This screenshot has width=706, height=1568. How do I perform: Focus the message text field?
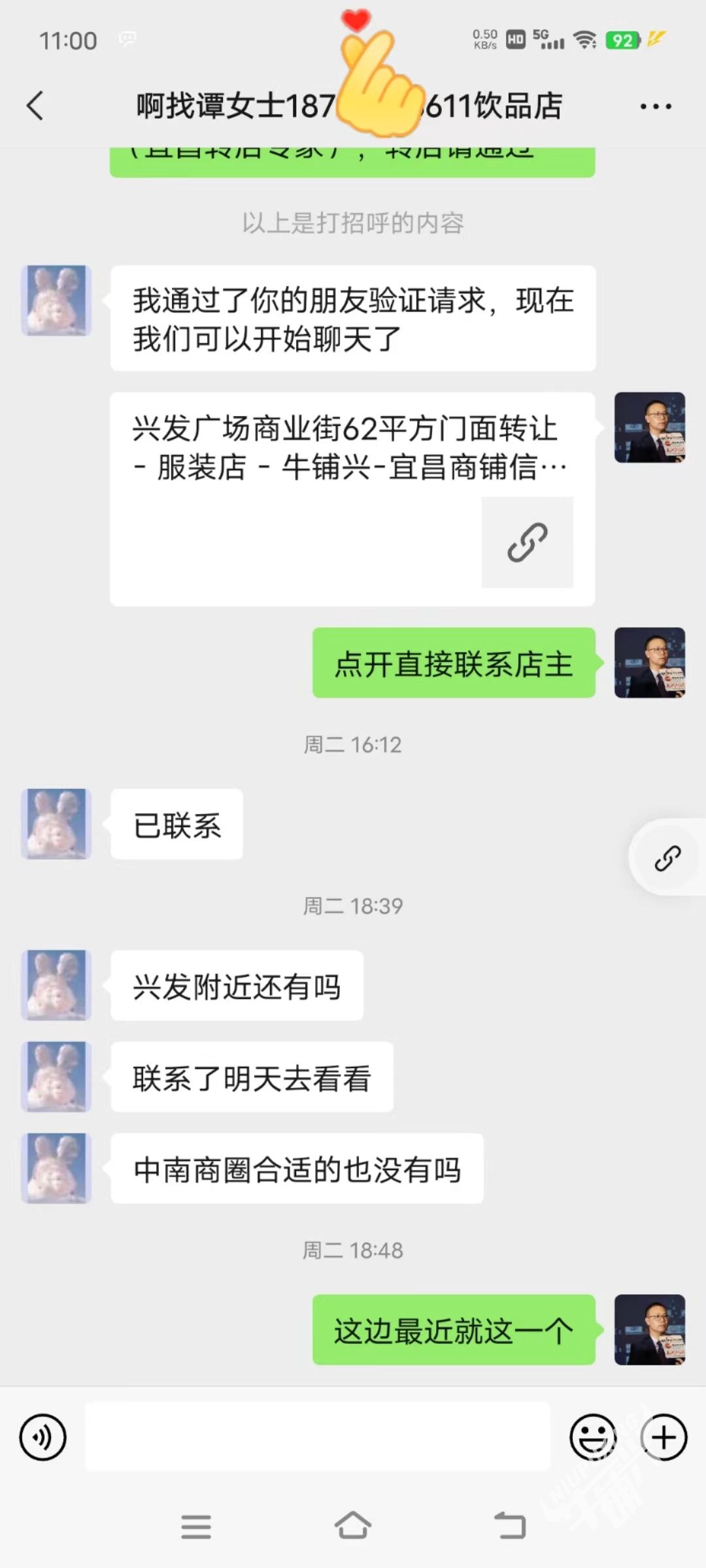click(x=318, y=1437)
